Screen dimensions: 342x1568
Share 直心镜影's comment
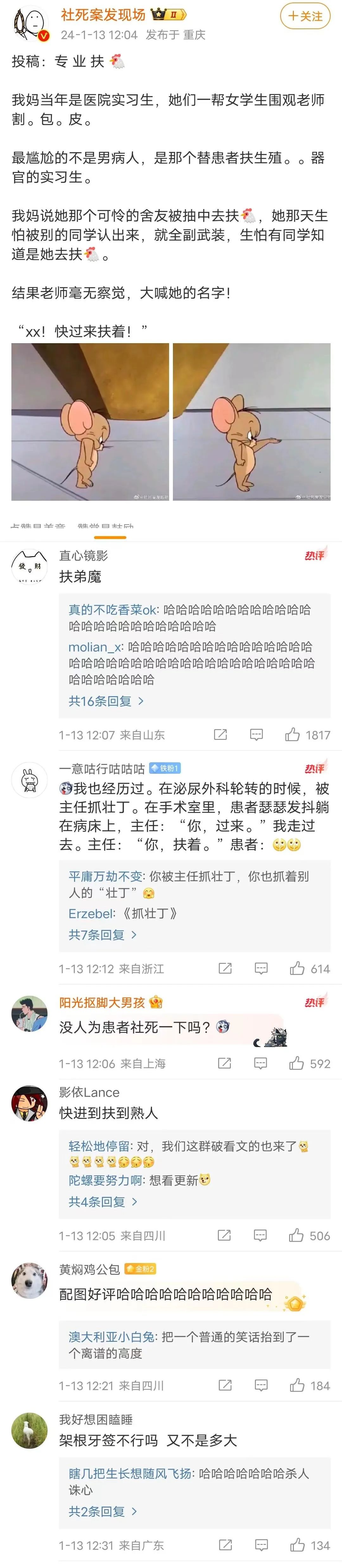(x=220, y=735)
